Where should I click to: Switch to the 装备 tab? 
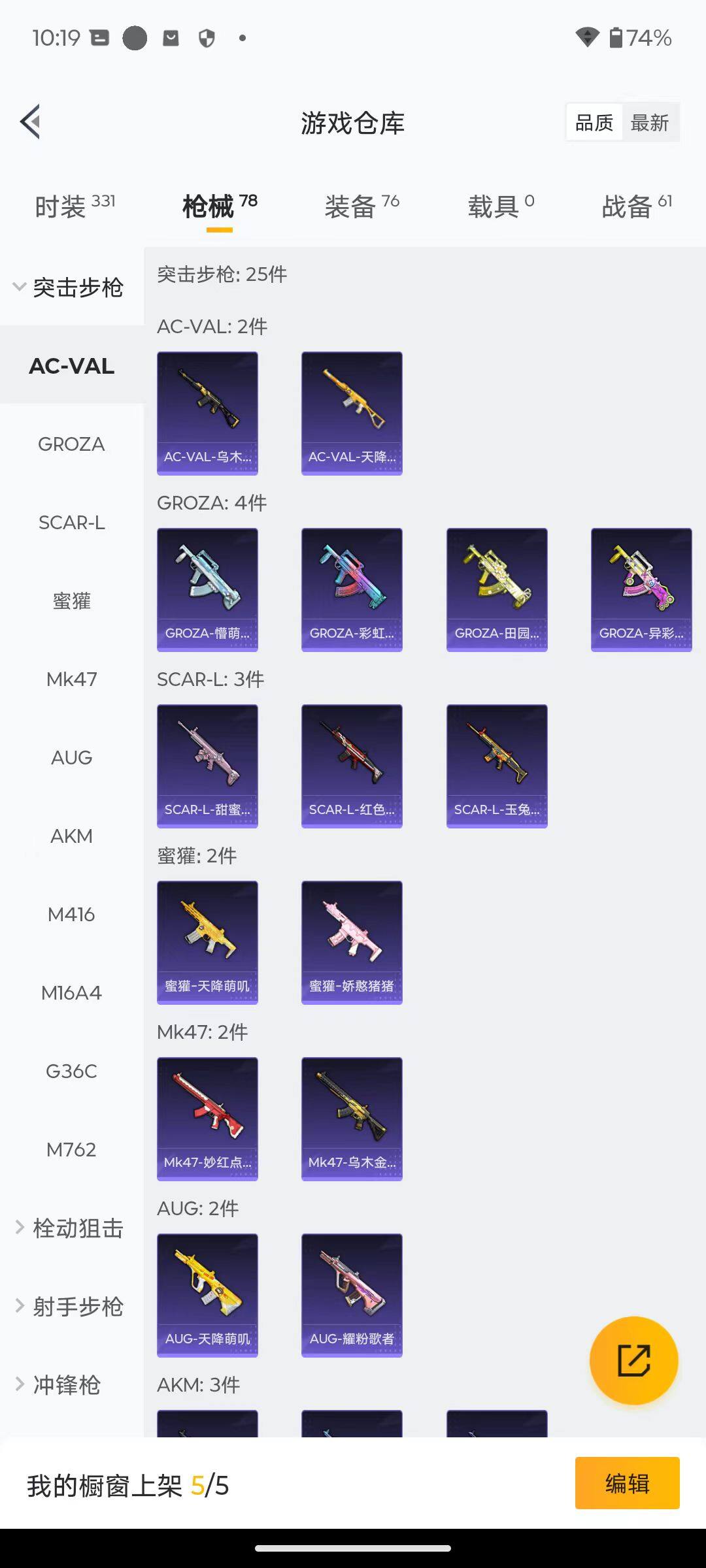(x=361, y=206)
